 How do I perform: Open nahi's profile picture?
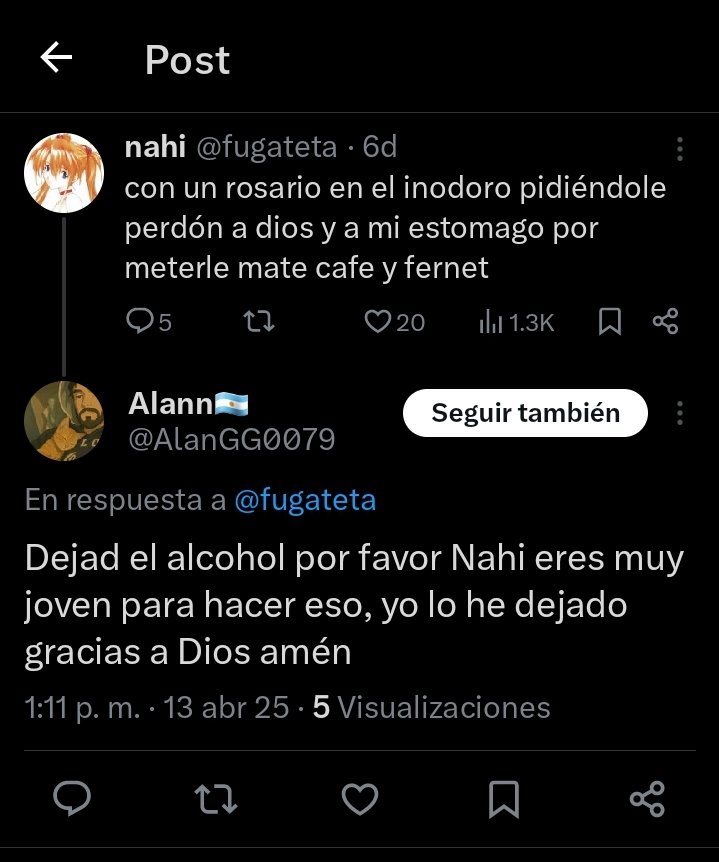point(64,172)
